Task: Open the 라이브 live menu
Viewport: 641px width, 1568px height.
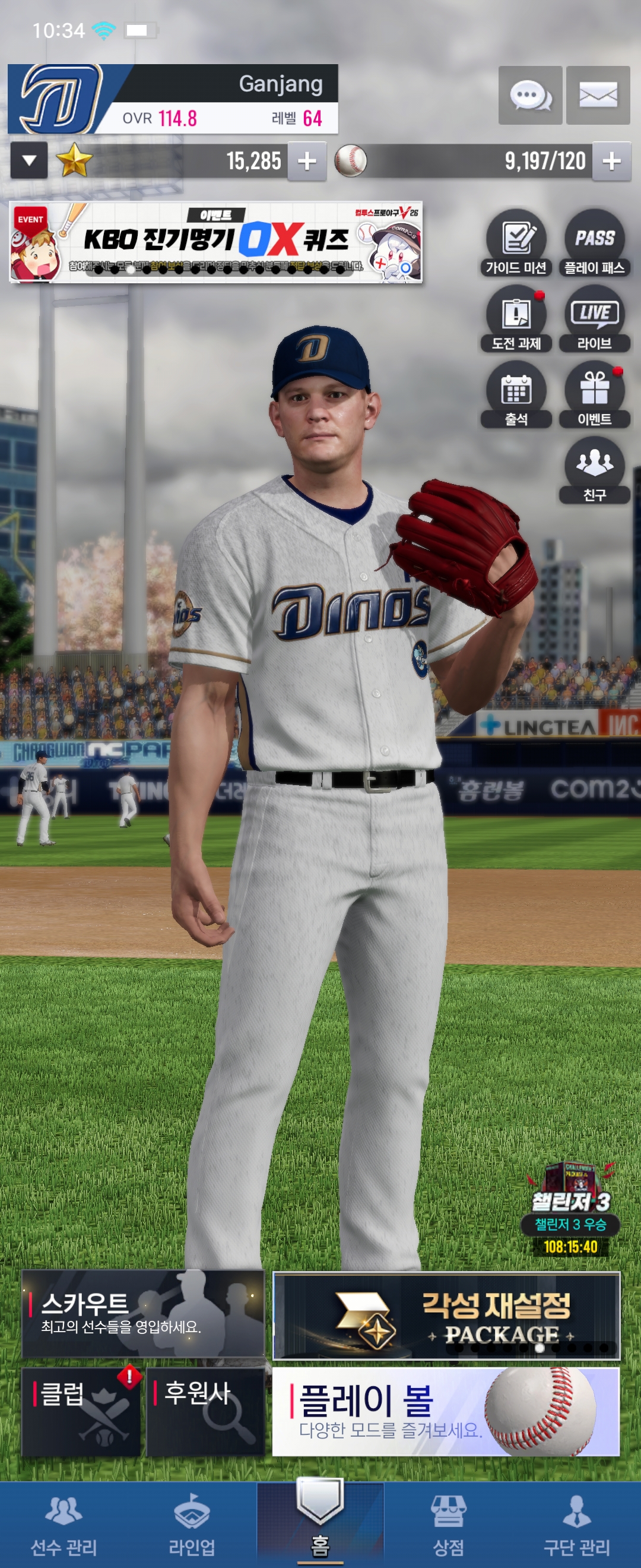Action: pyautogui.click(x=594, y=318)
